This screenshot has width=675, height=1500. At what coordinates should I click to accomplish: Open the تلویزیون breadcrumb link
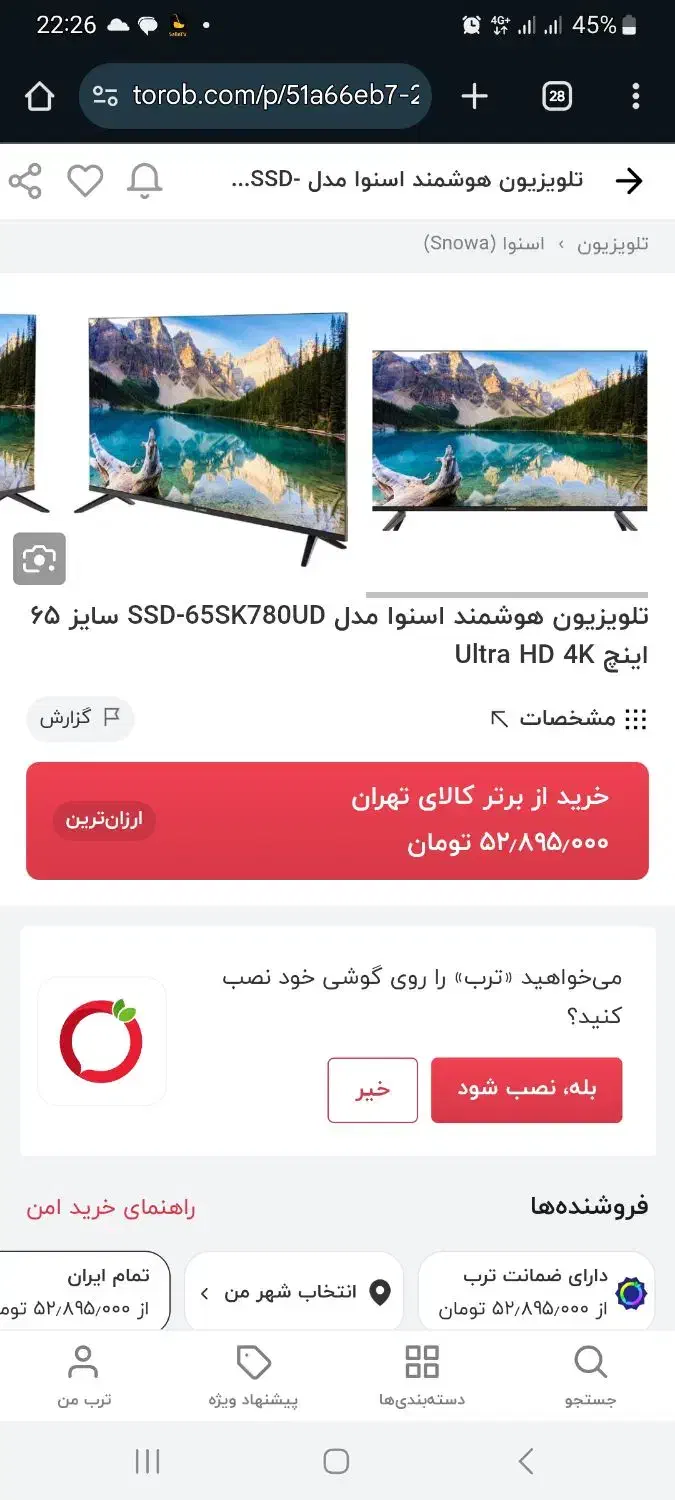pyautogui.click(x=614, y=244)
